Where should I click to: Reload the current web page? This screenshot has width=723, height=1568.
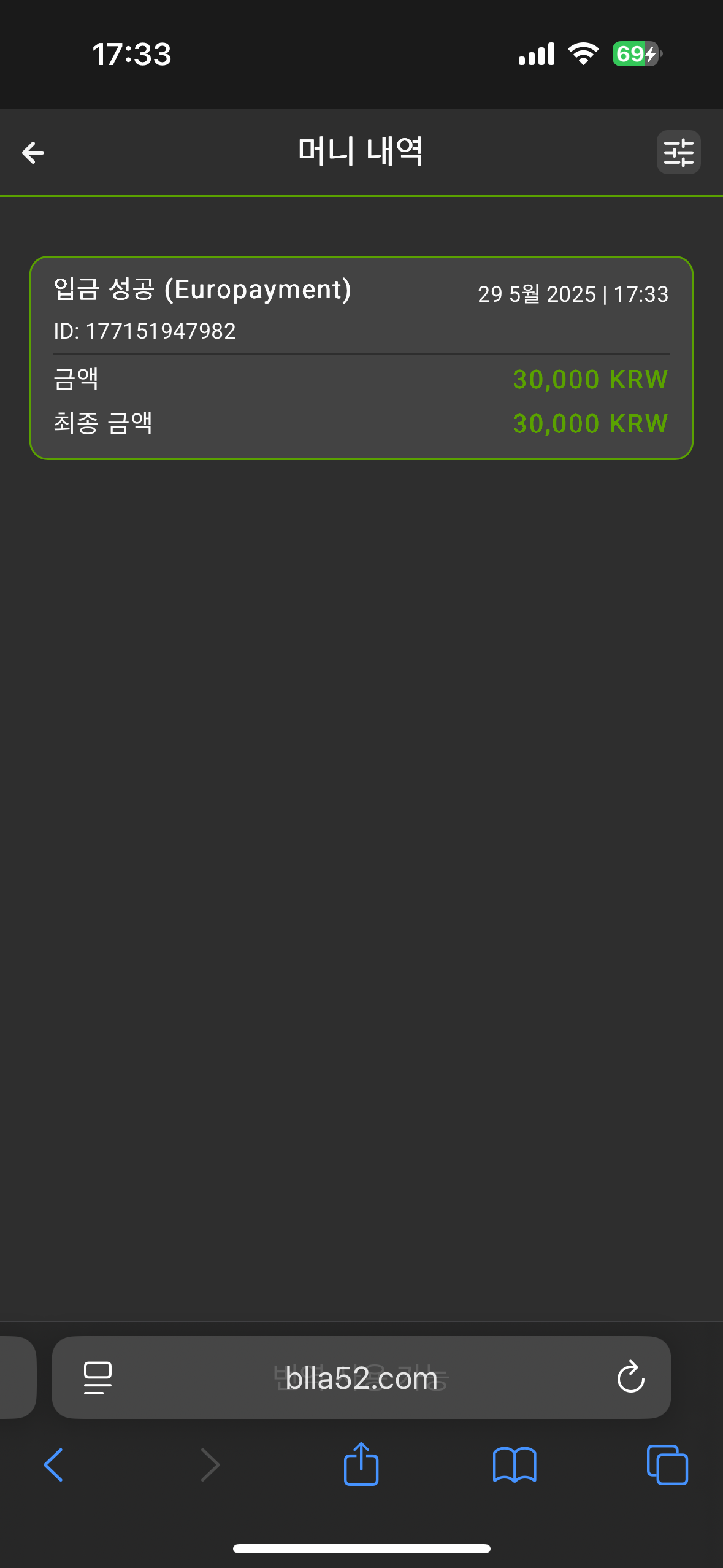[x=630, y=1378]
